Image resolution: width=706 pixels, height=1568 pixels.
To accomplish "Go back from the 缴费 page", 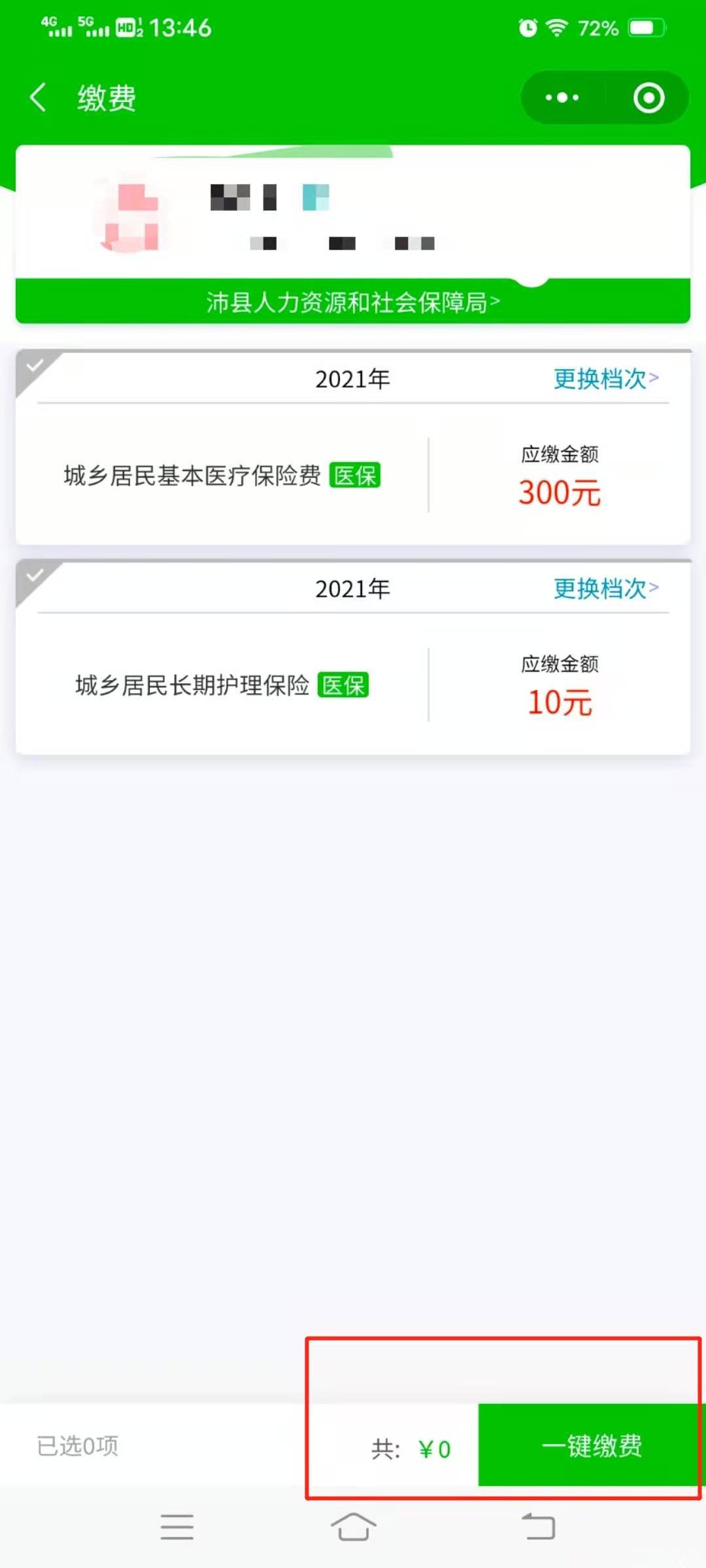I will (x=38, y=98).
